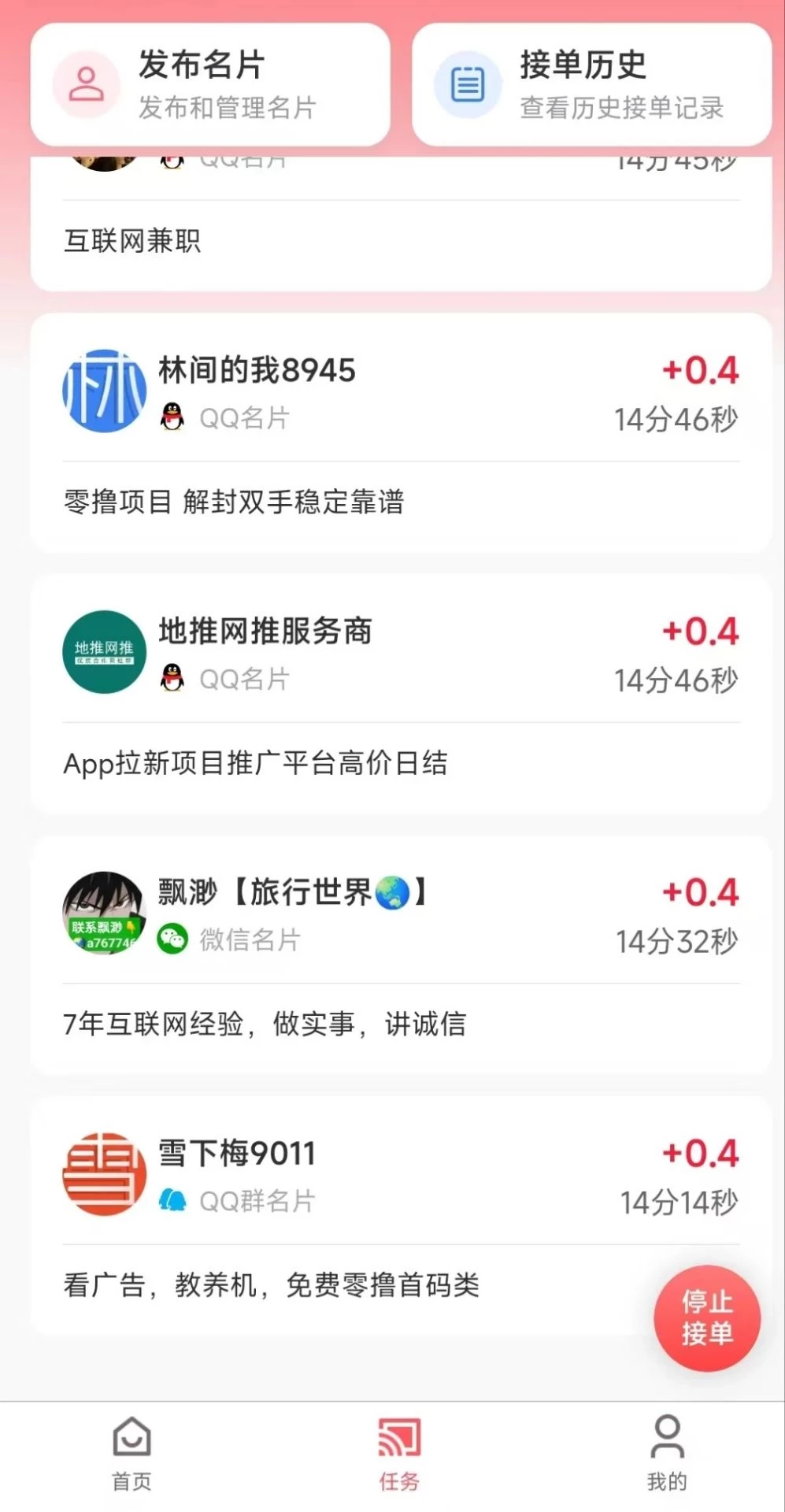The height and width of the screenshot is (1512, 785).
Task: Select the 地推网推服务商 task card
Action: [401, 694]
